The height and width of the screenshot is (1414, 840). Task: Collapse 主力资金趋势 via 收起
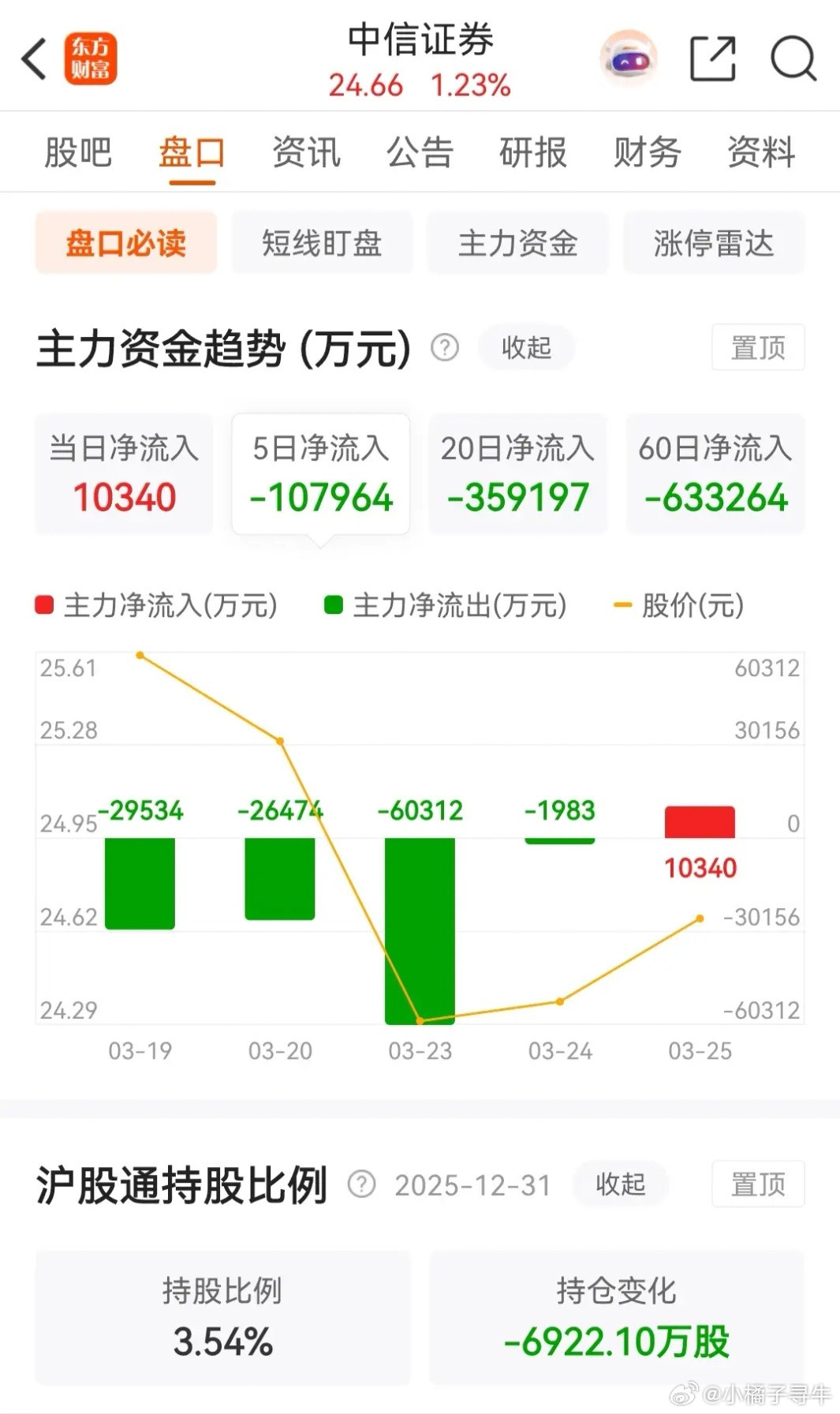point(525,347)
